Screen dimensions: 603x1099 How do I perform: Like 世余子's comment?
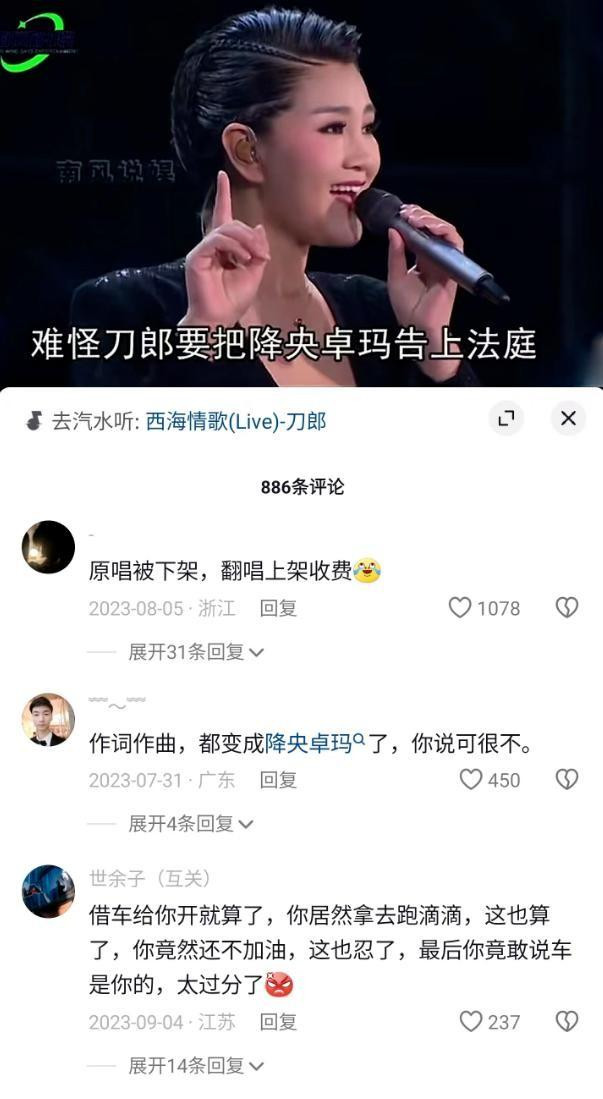[471, 1021]
